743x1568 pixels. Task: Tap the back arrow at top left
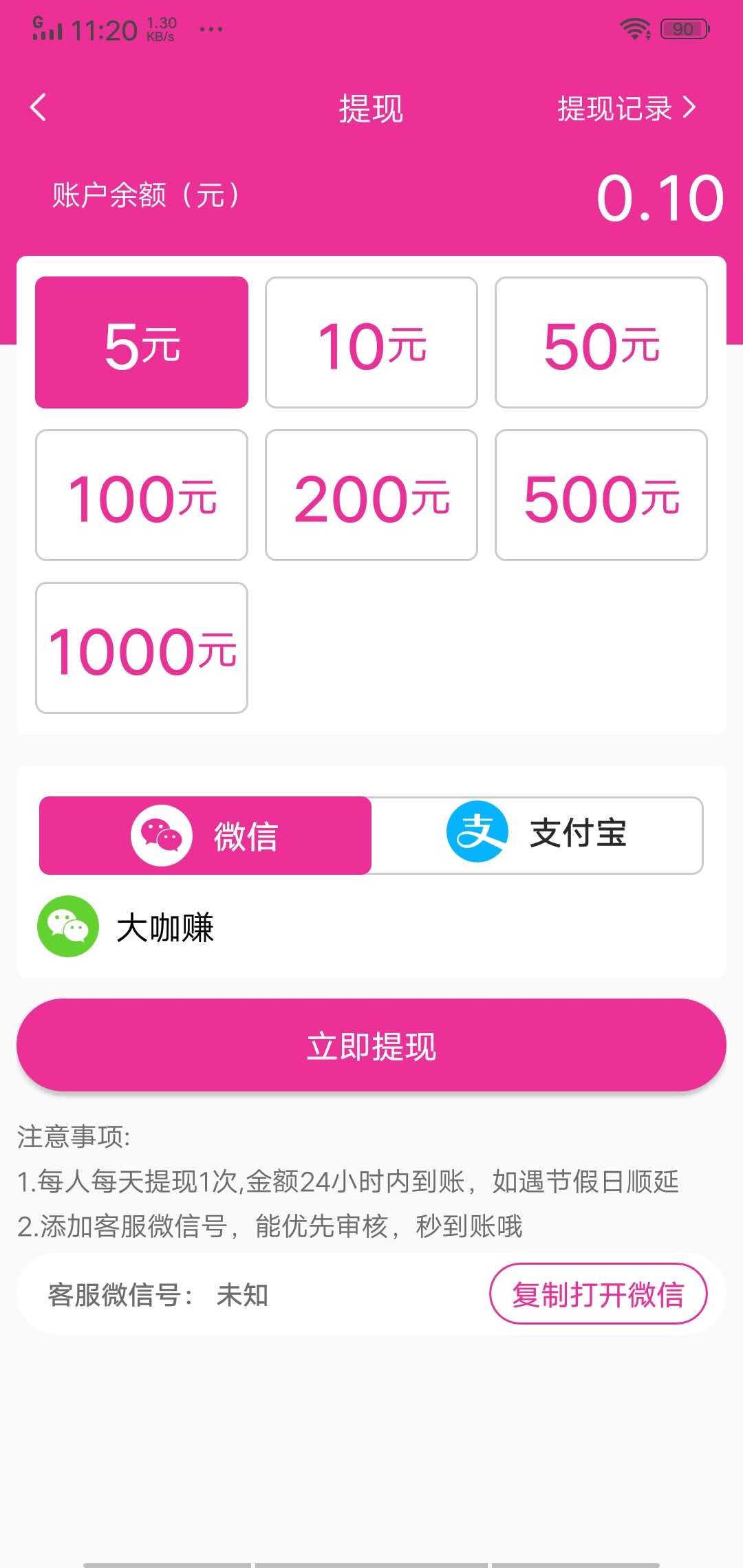(39, 108)
